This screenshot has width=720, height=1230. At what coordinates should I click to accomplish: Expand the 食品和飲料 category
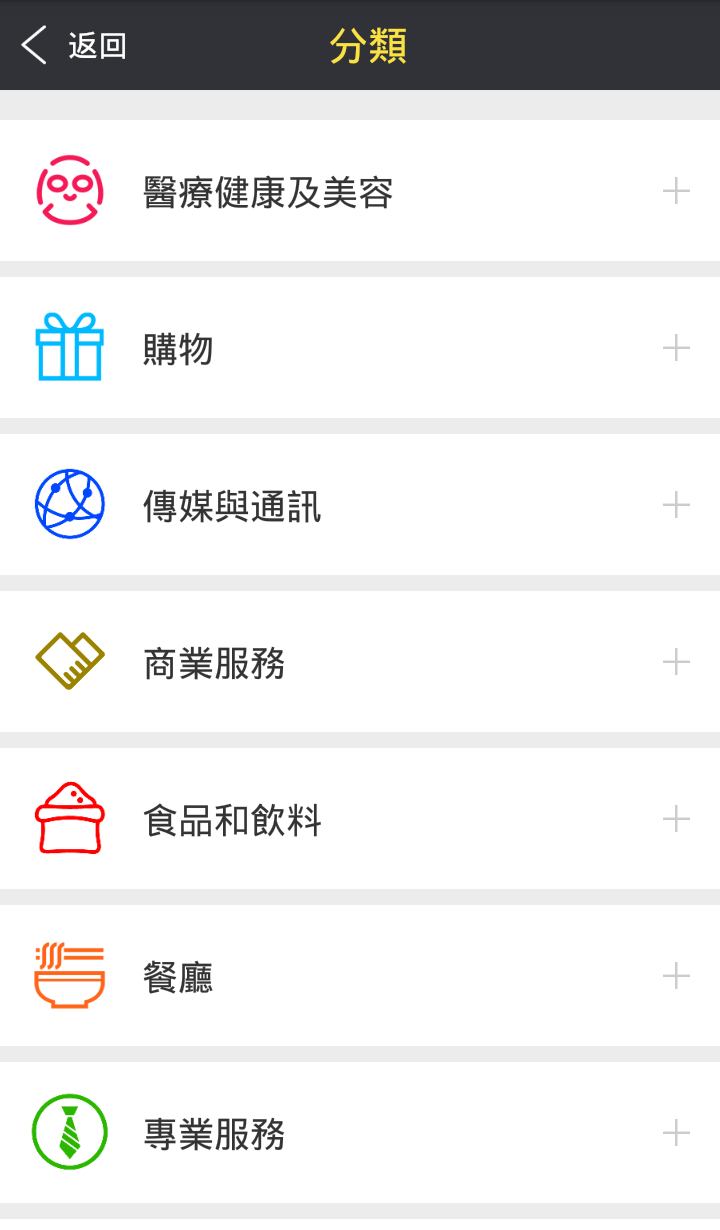[678, 818]
